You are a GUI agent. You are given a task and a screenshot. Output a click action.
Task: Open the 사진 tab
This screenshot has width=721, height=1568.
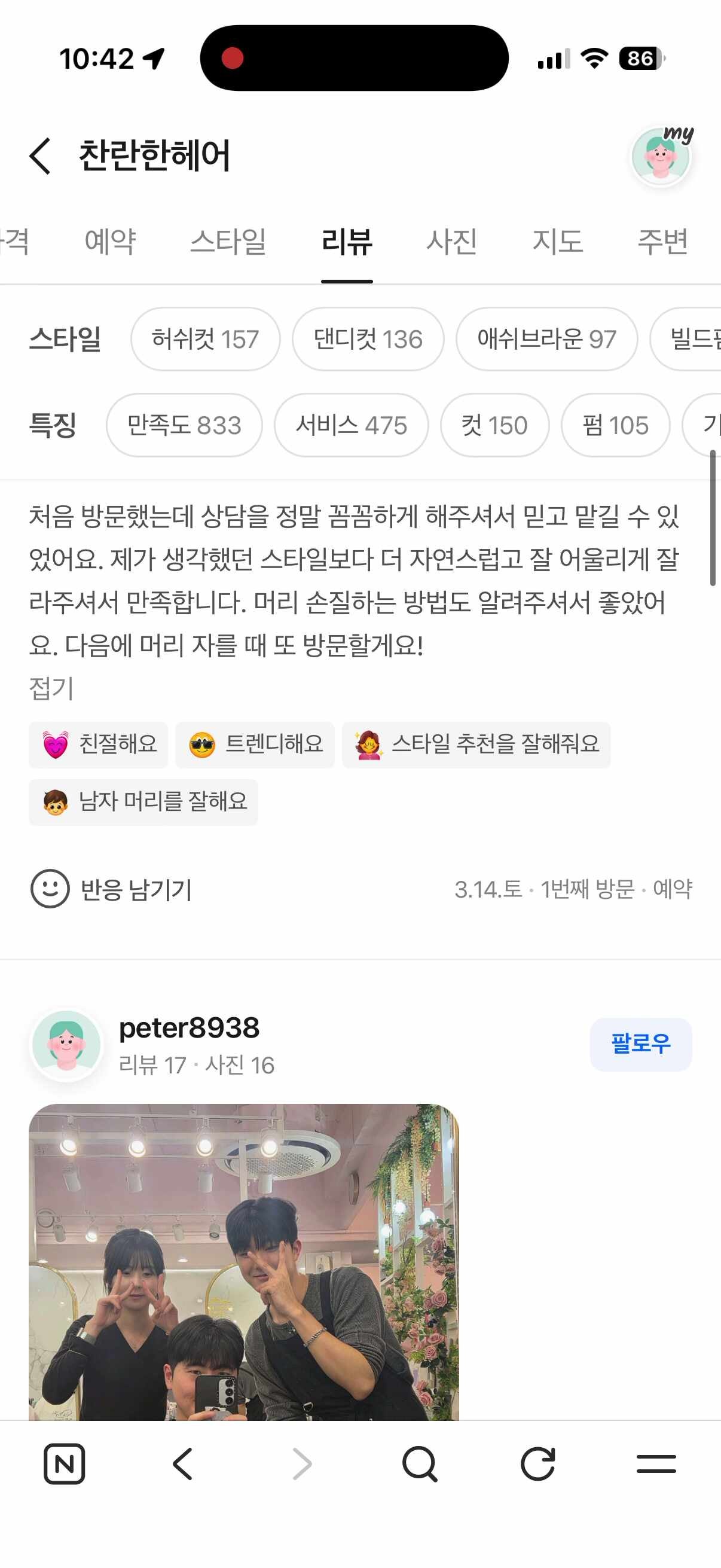(x=451, y=242)
